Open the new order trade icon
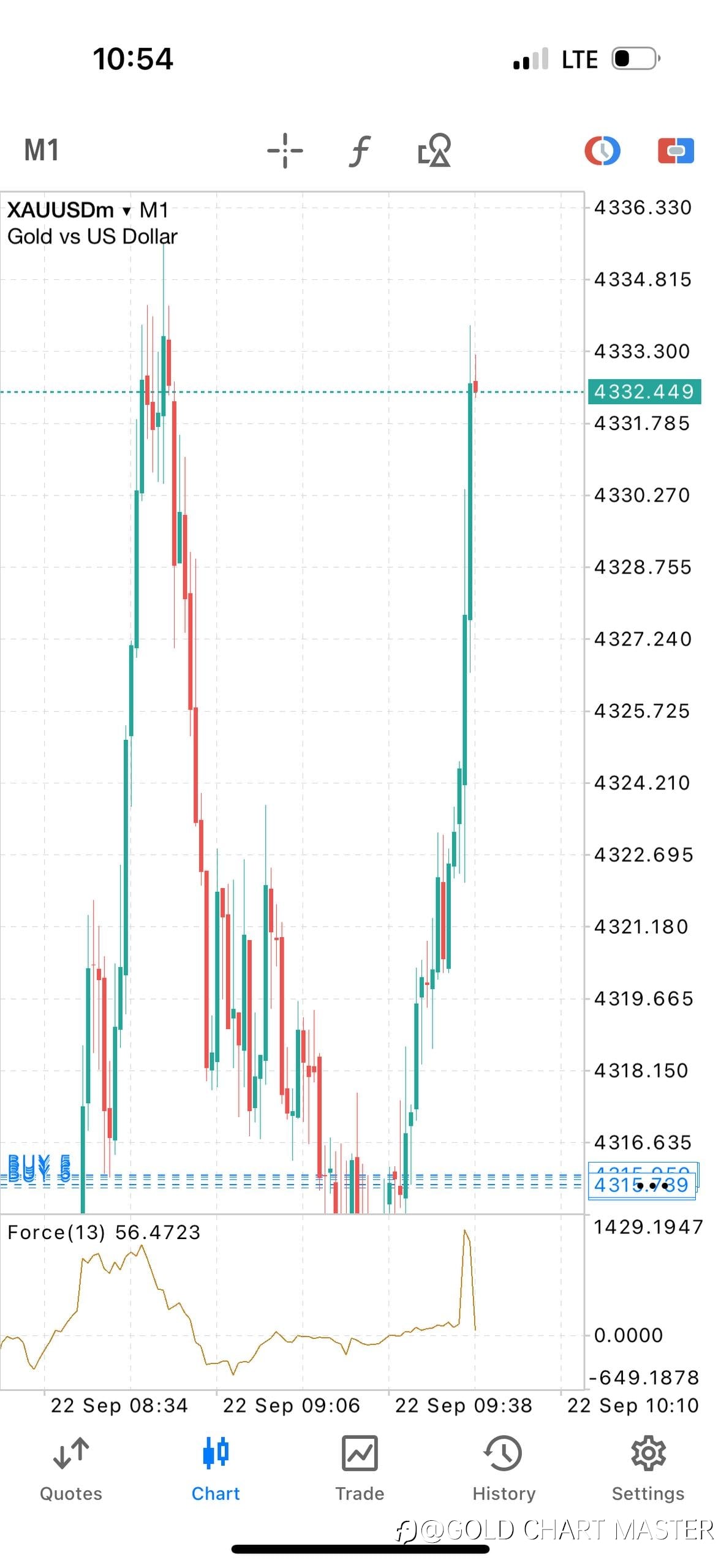The width and height of the screenshot is (721, 1568). [x=676, y=151]
